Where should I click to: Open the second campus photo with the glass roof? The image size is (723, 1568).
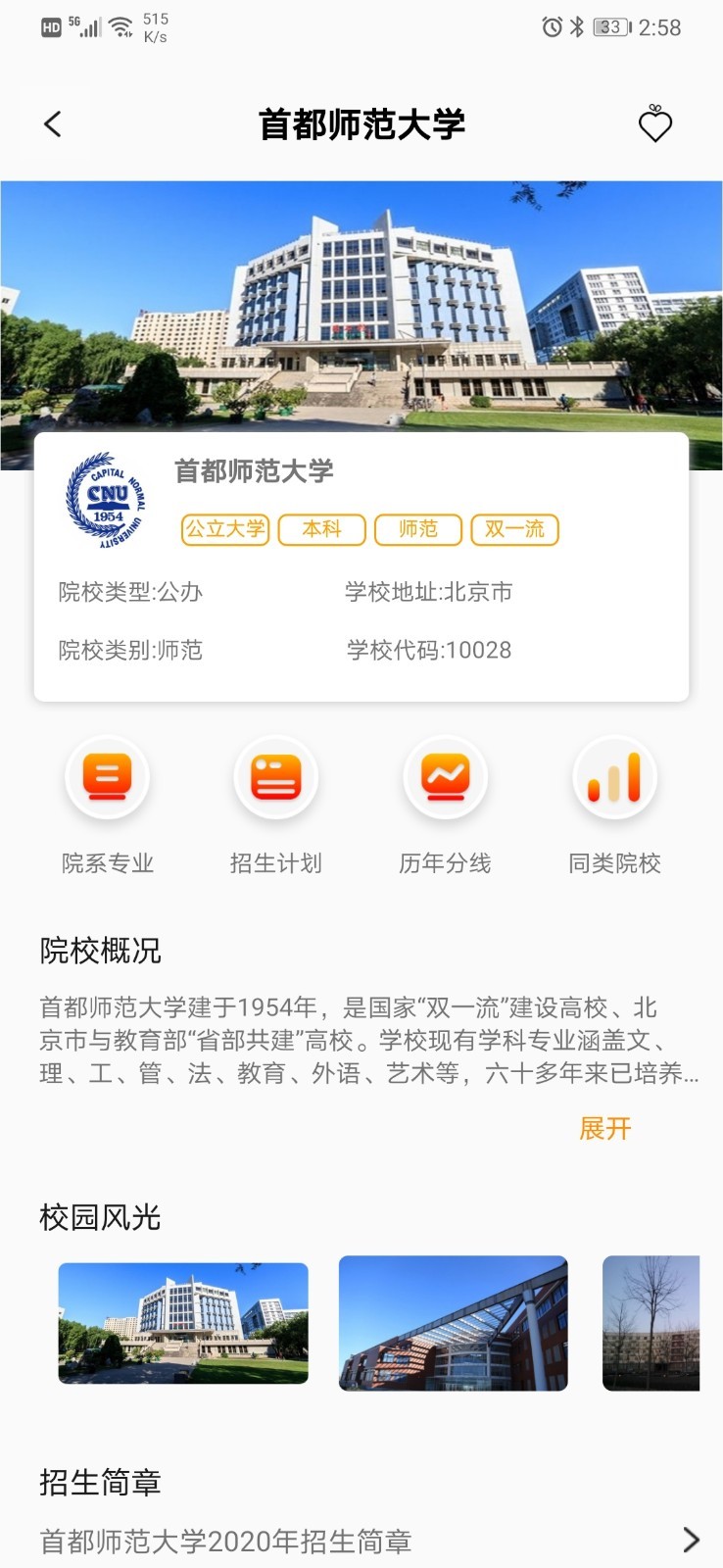point(453,1323)
